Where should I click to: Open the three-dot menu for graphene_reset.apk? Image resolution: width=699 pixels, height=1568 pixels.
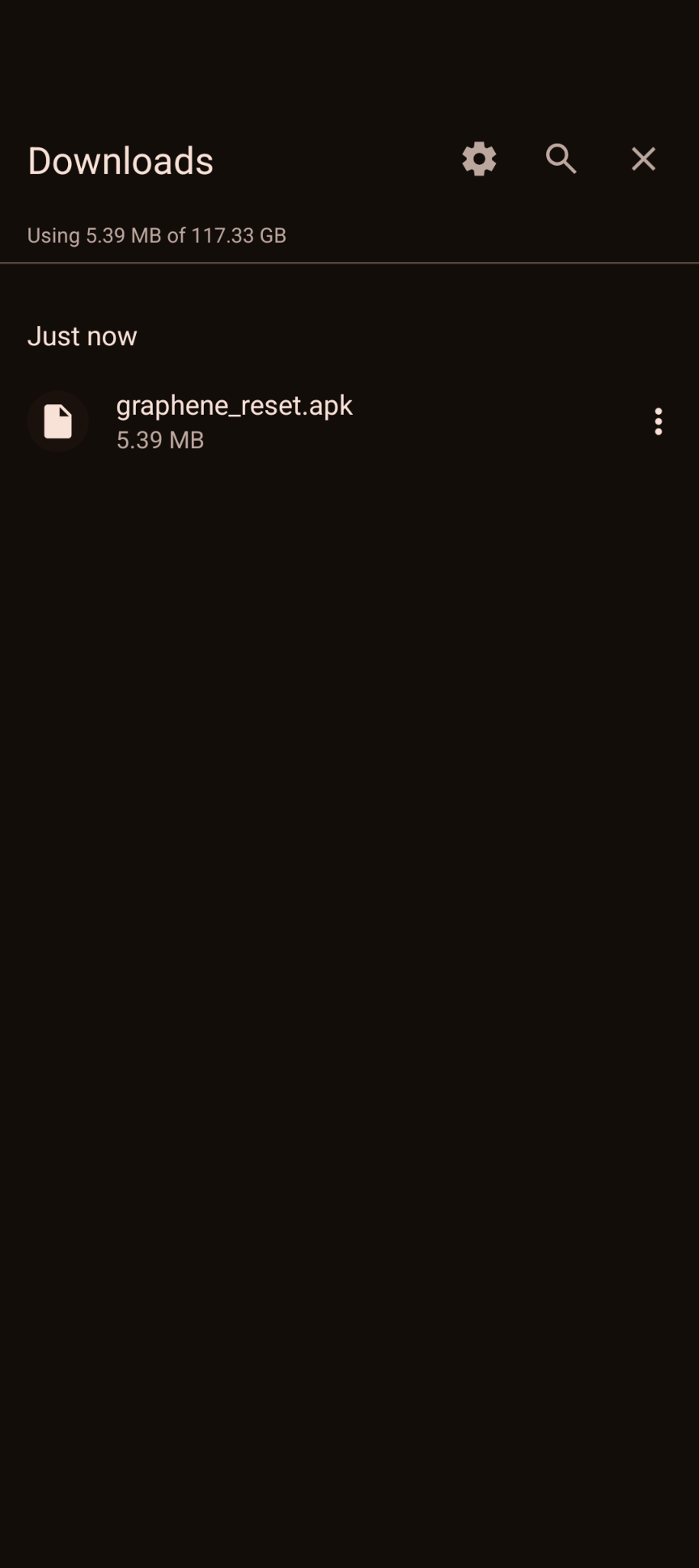658,421
